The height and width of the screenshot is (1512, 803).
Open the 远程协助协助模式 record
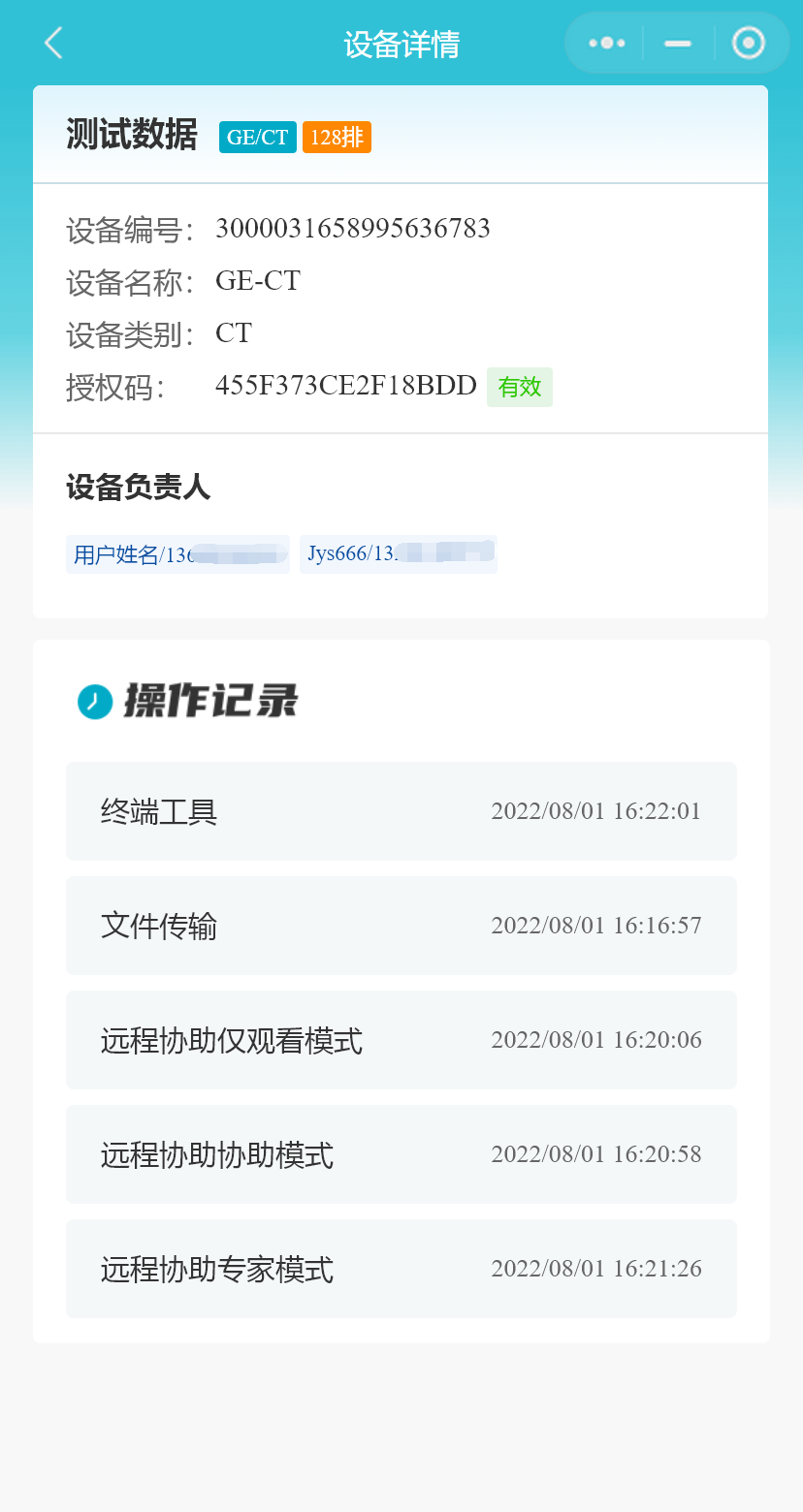point(401,1154)
